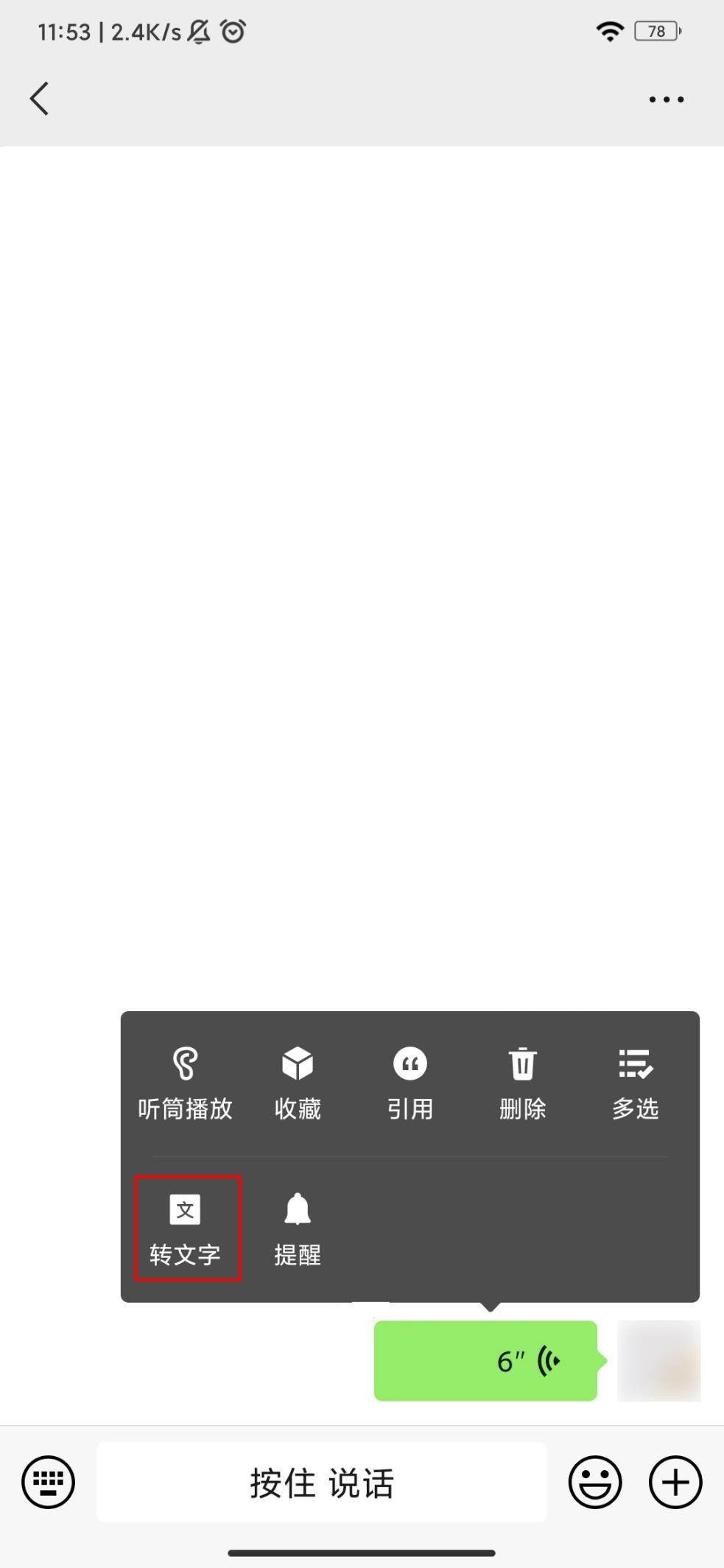Tap the battery level indicator showing 78
This screenshot has height=1568, width=724.
[x=654, y=31]
